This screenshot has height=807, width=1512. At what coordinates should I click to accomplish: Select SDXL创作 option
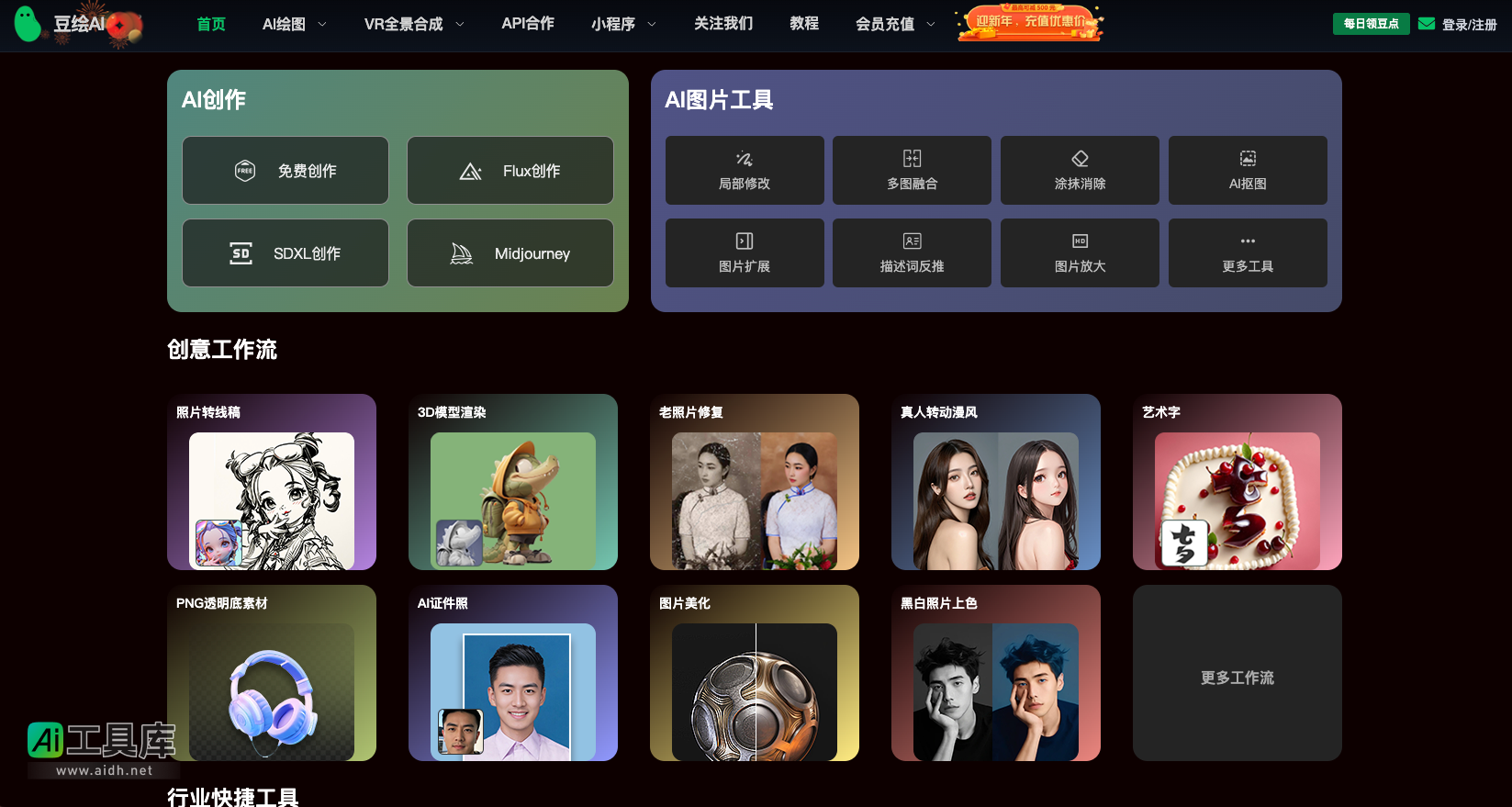point(286,253)
